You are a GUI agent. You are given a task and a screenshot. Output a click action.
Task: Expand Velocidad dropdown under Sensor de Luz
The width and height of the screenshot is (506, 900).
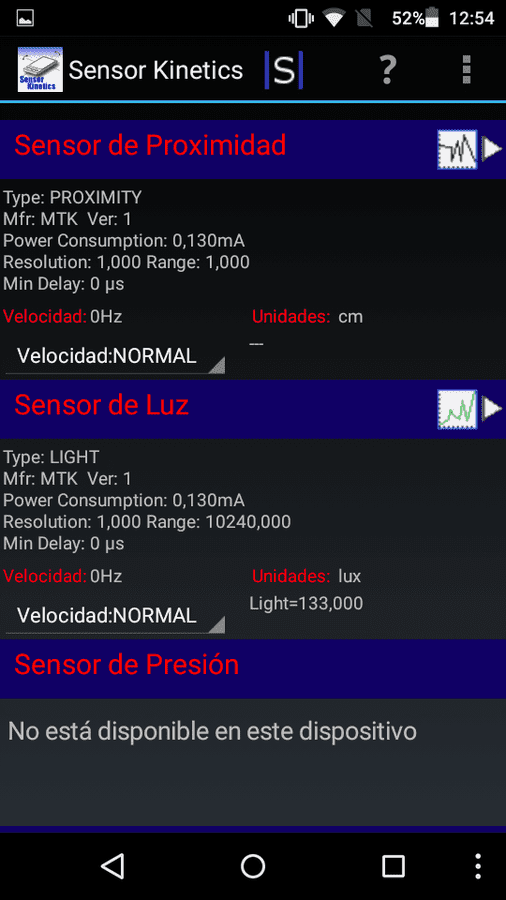tap(115, 616)
